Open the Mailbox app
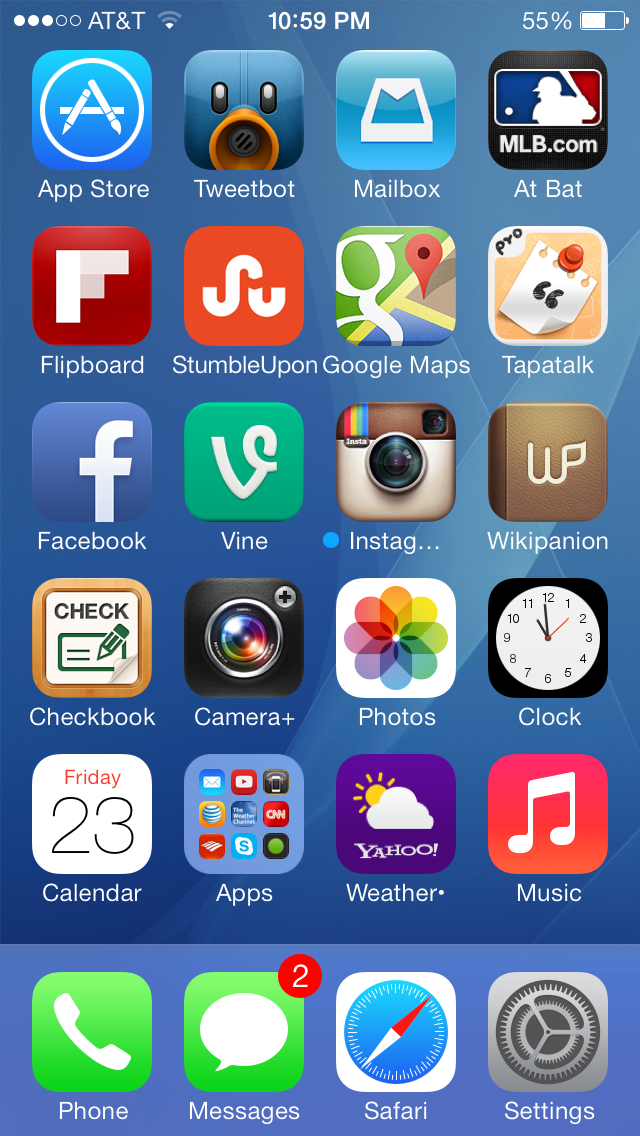The image size is (640, 1136). 396,110
